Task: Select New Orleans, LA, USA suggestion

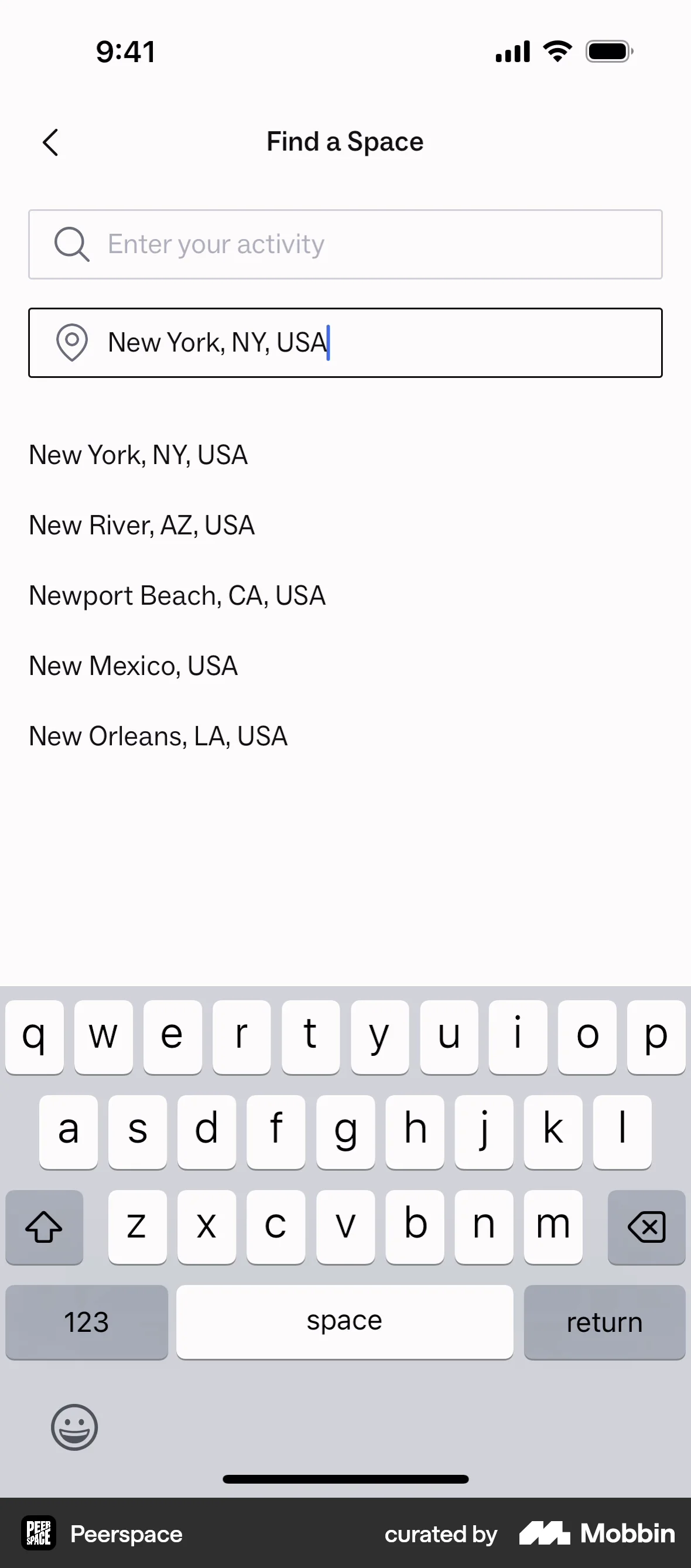Action: [x=158, y=736]
